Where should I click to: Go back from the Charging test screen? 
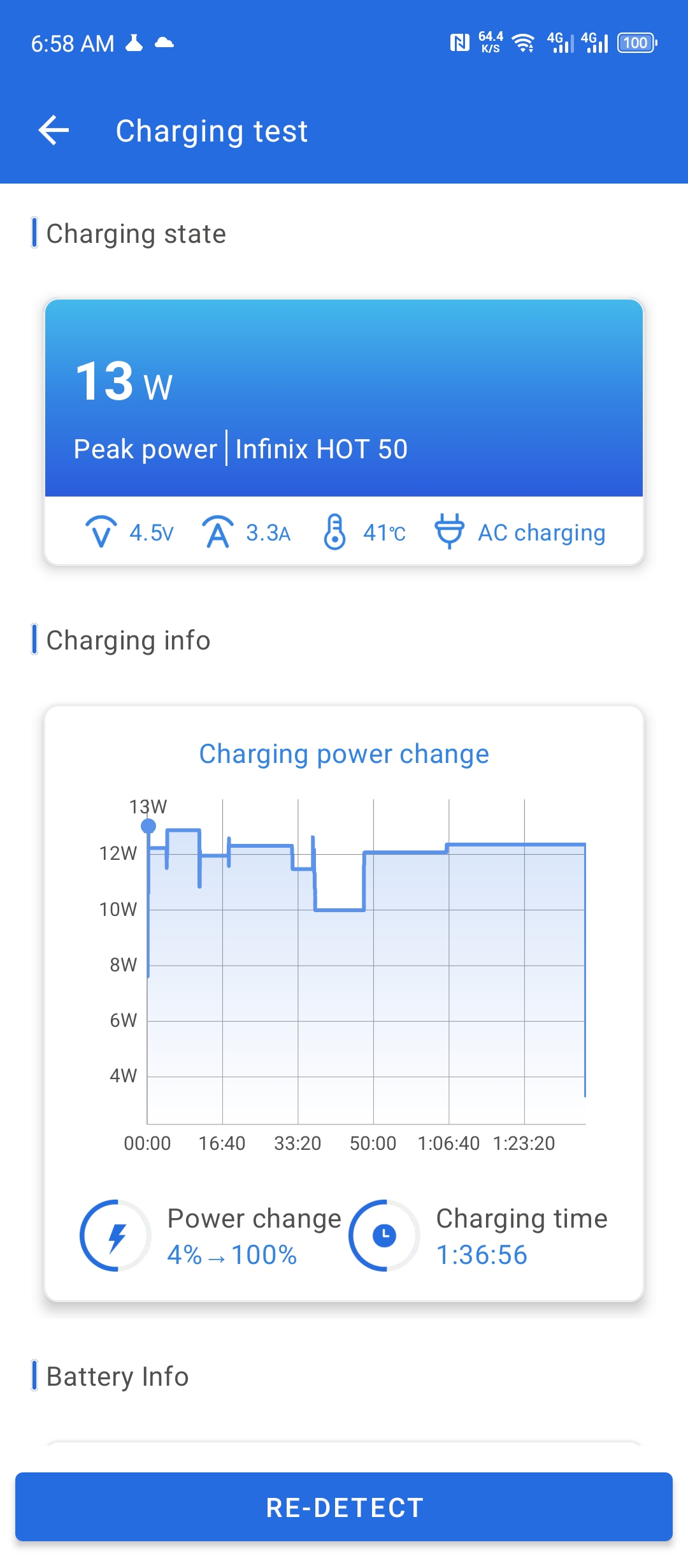[54, 131]
